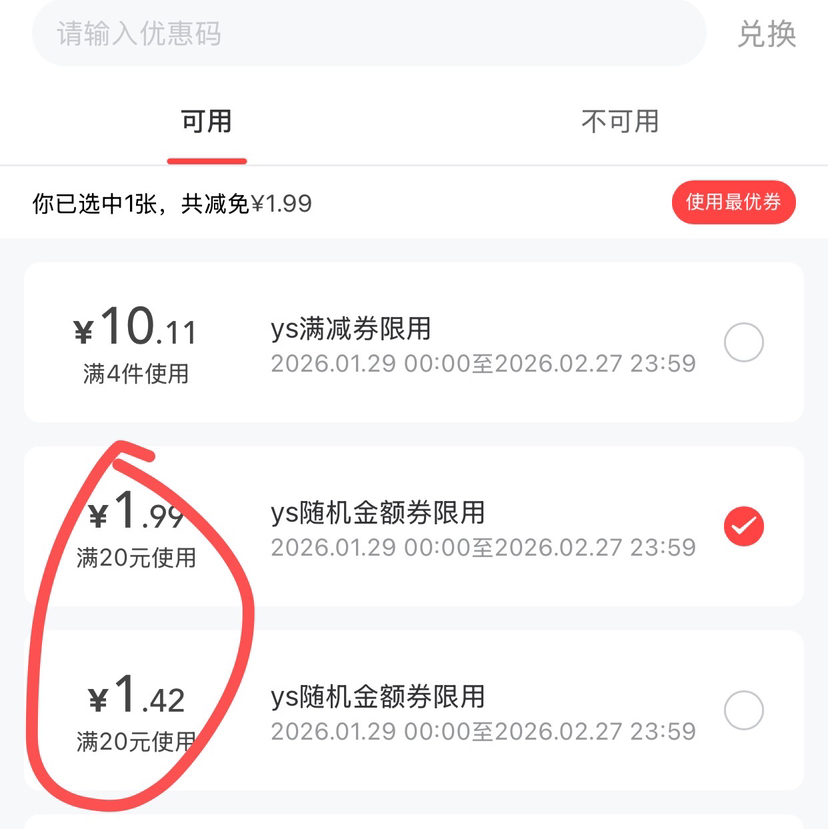Click the ¥1.42 ys随机金额券限用 coupon card
Screen dimensions: 828x829
coord(414,708)
